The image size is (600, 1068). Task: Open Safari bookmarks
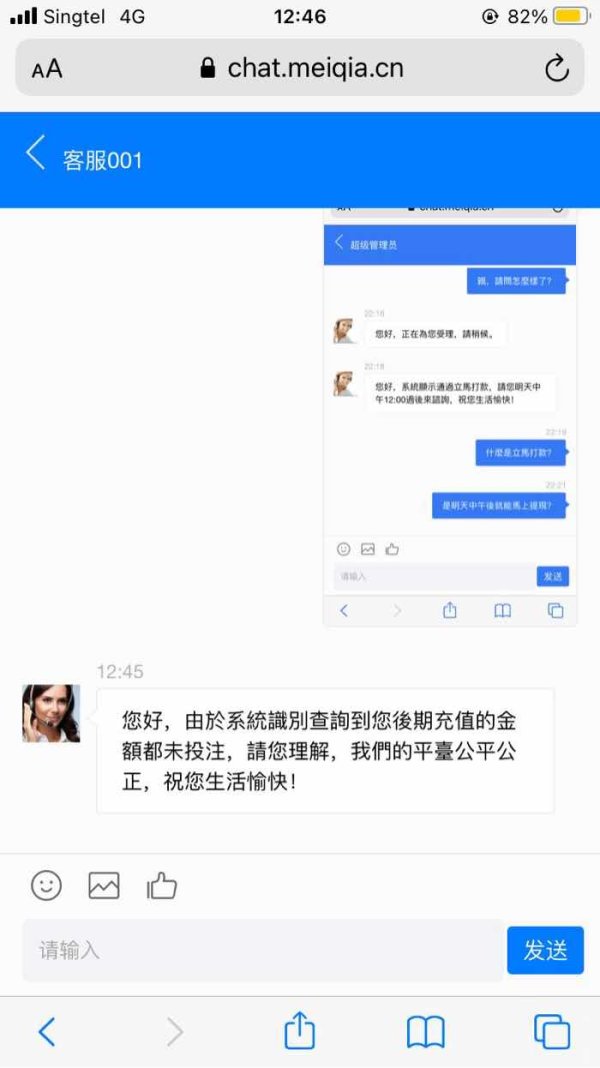pos(426,1032)
